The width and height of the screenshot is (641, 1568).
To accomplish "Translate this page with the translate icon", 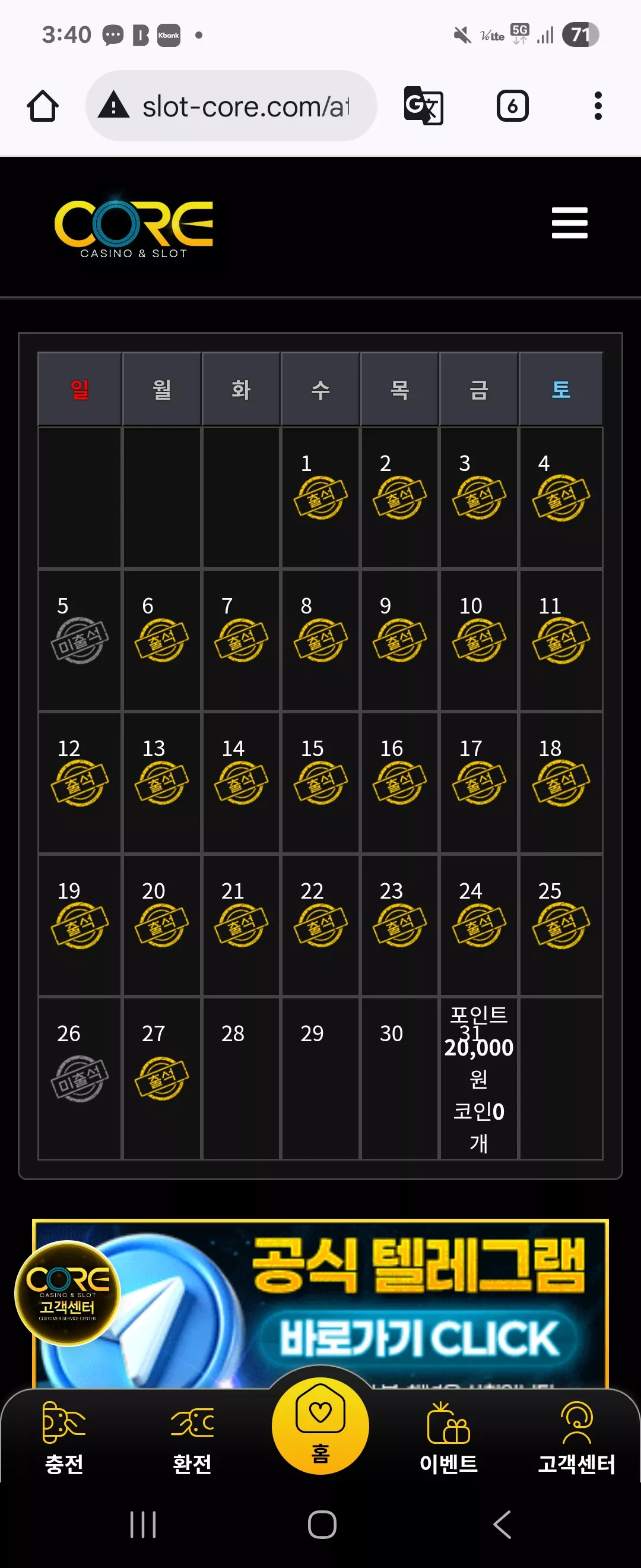I will (423, 106).
